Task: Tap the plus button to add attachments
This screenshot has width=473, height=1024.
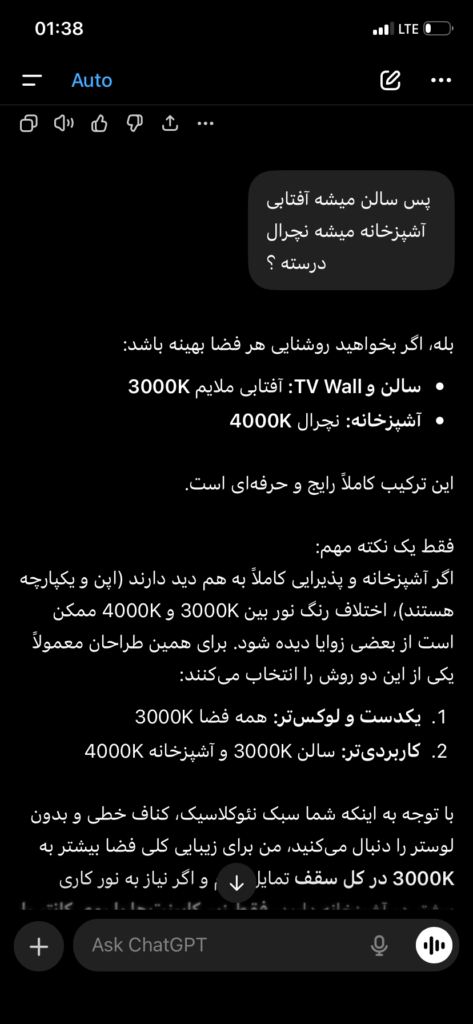Action: [39, 946]
